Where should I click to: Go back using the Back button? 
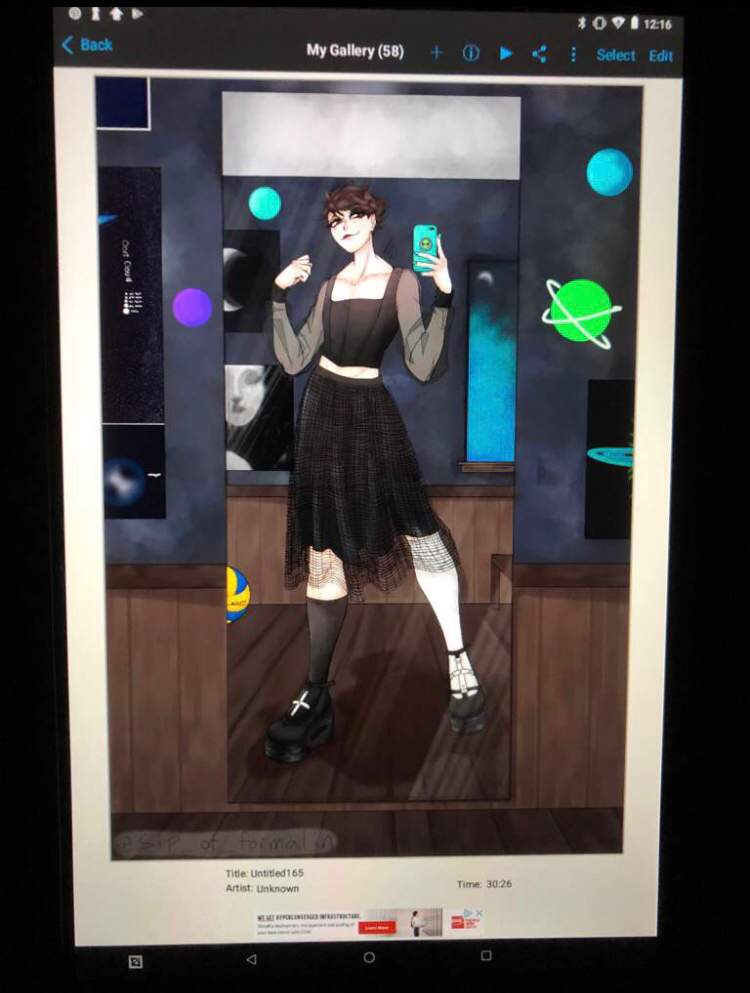coord(87,45)
